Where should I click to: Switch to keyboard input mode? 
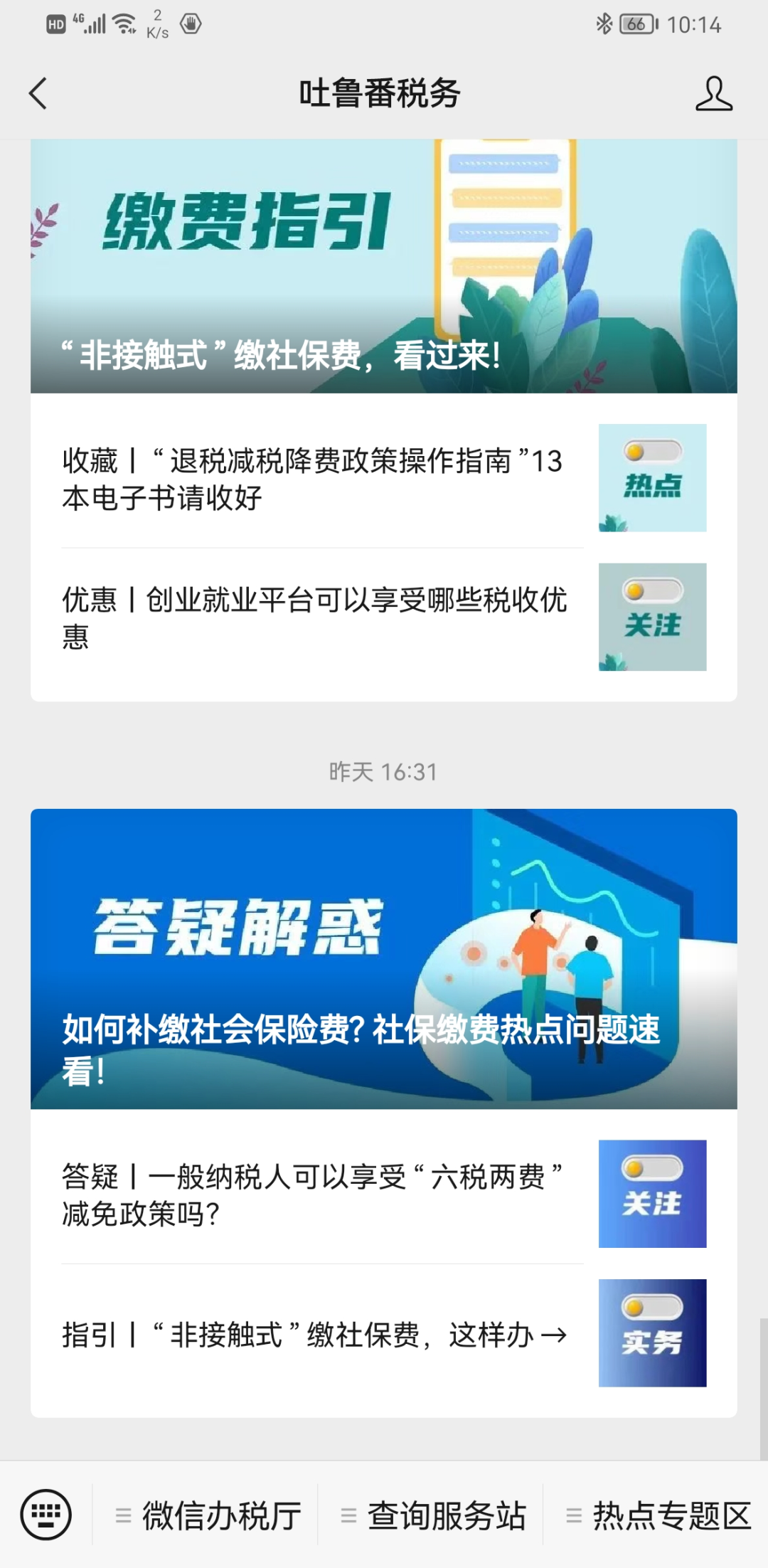coord(46,1514)
